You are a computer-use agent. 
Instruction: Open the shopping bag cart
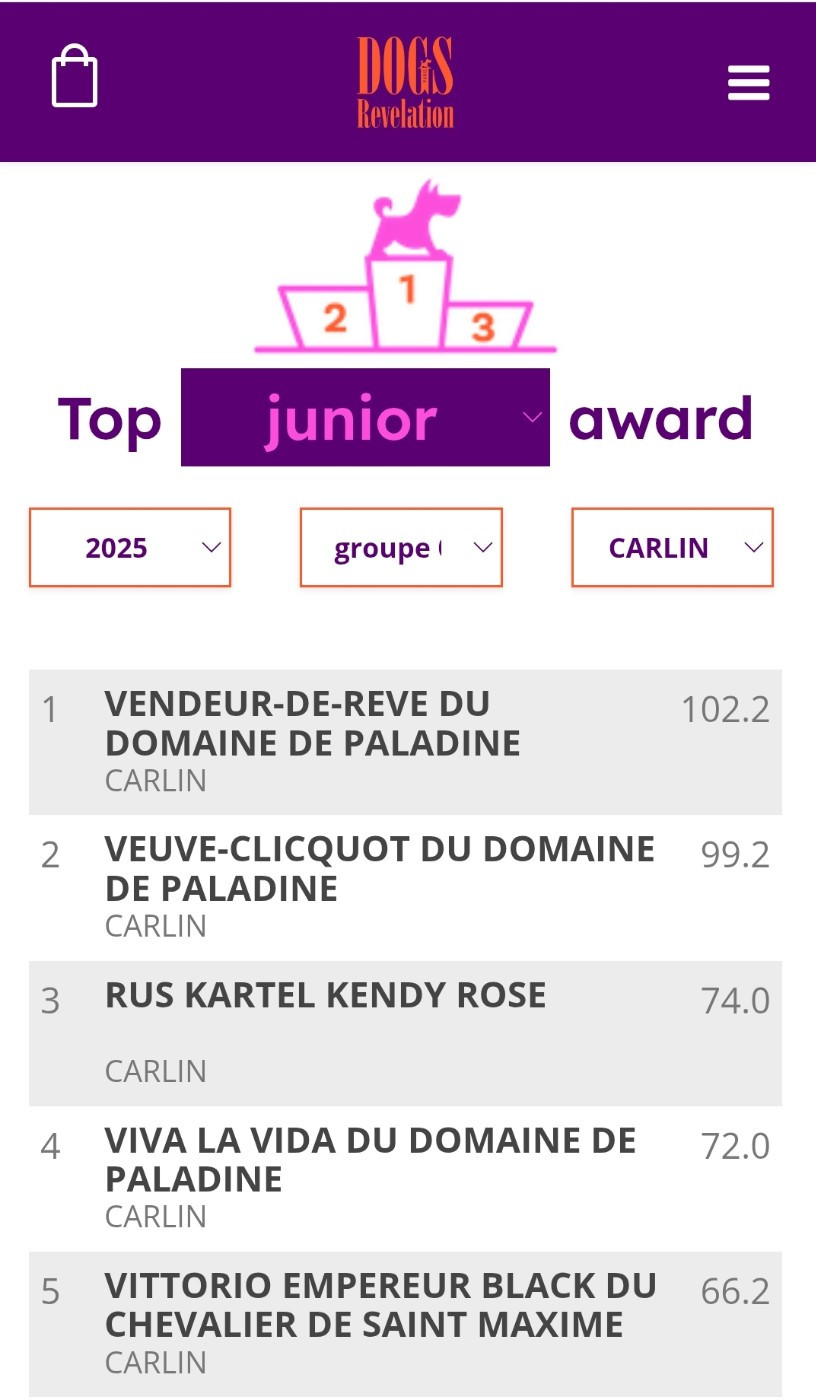(x=75, y=75)
